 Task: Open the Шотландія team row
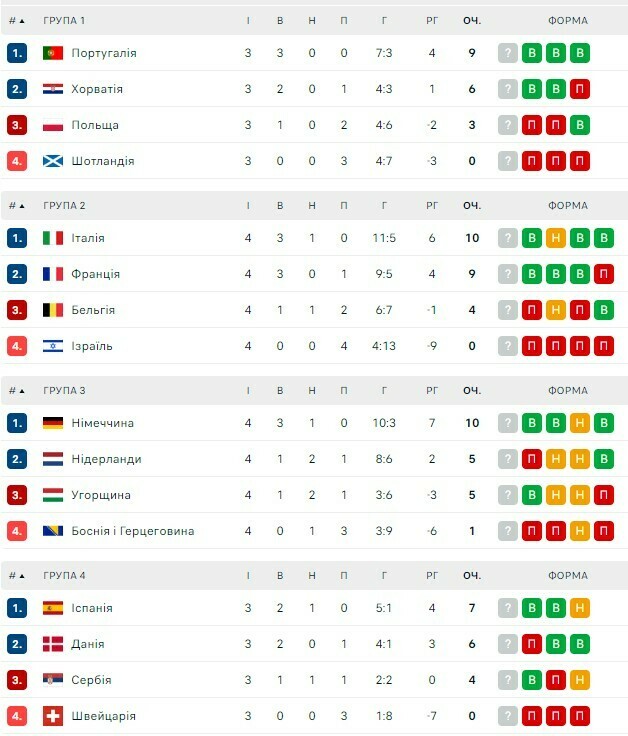click(x=102, y=161)
